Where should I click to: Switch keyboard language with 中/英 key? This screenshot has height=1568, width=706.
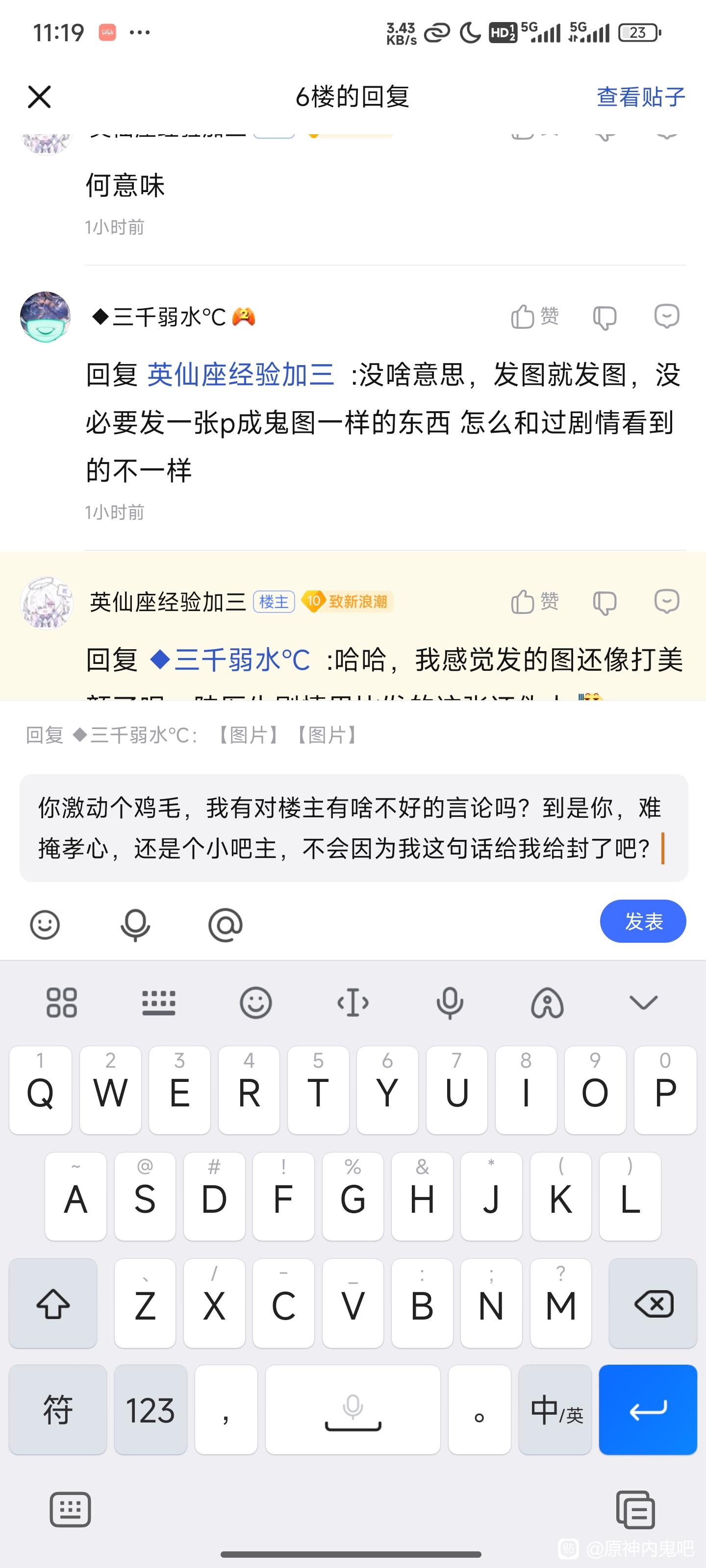click(x=555, y=1410)
